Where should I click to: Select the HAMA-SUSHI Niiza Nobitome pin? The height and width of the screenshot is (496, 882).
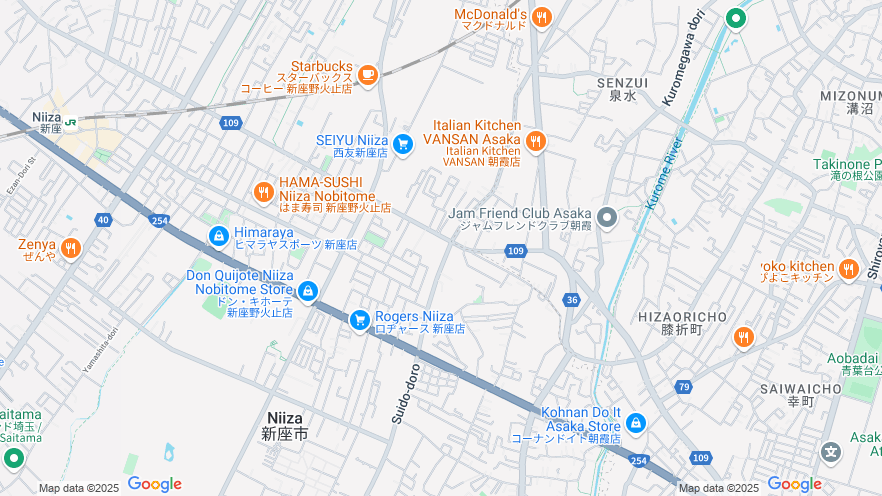(264, 191)
